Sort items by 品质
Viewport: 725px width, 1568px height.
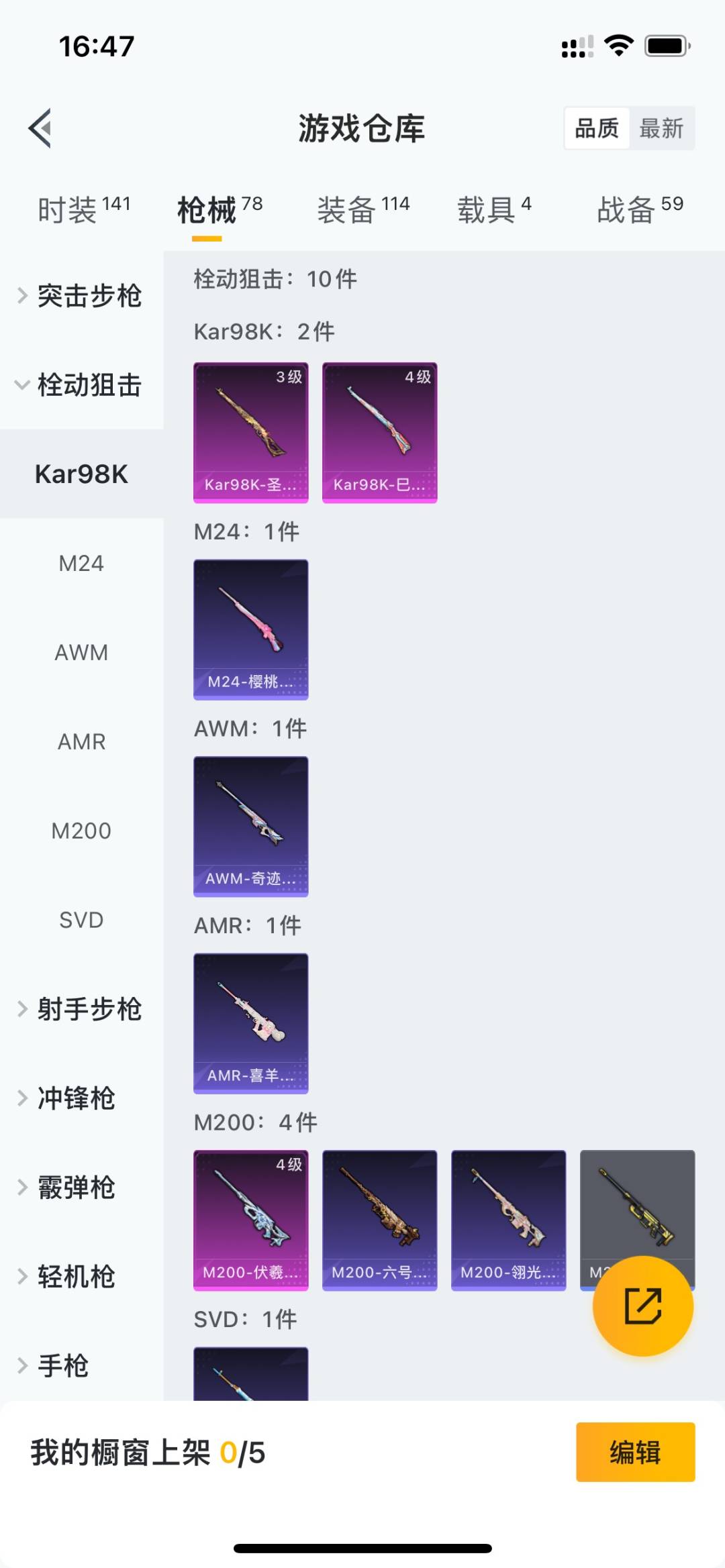(597, 127)
